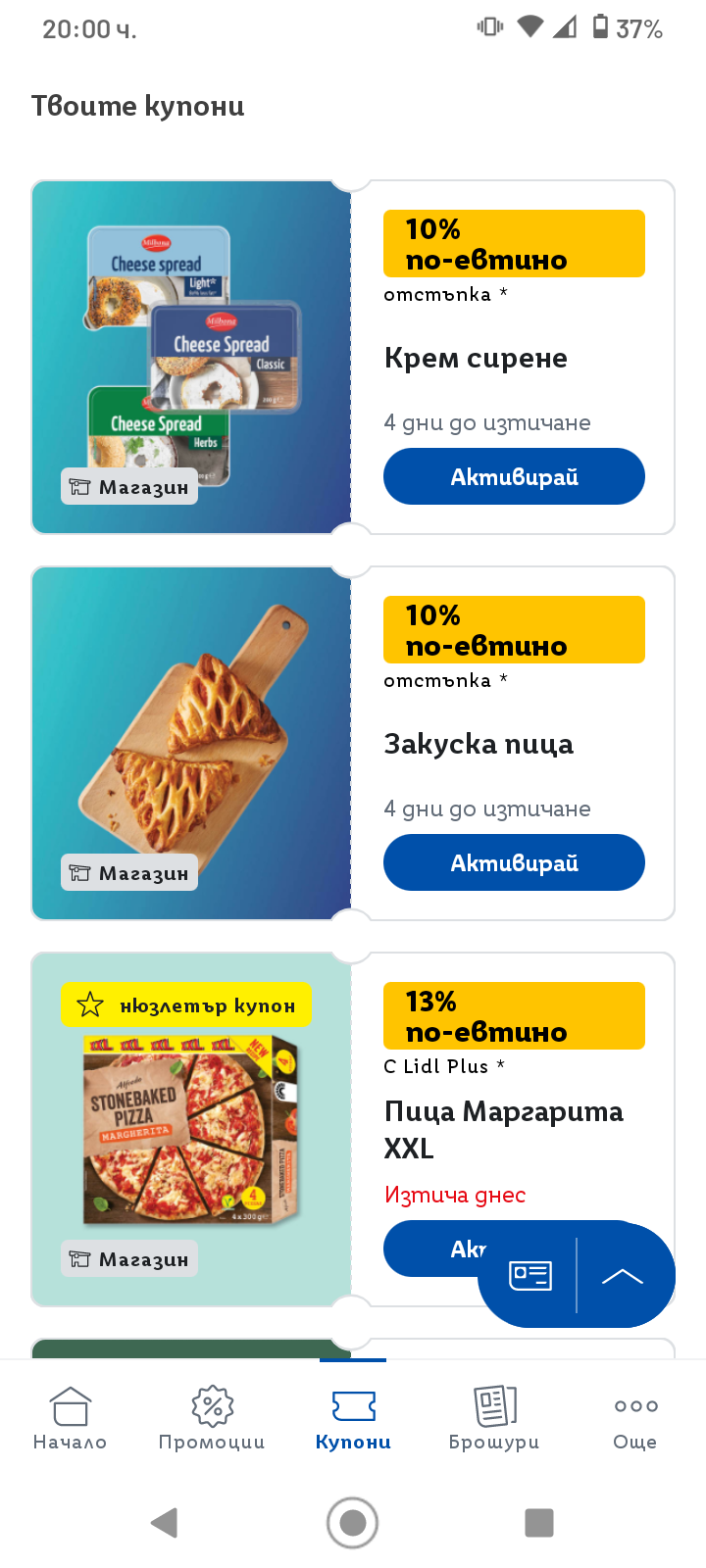Switch to the Промоции tab
This screenshot has width=706, height=1568.
(x=212, y=1418)
